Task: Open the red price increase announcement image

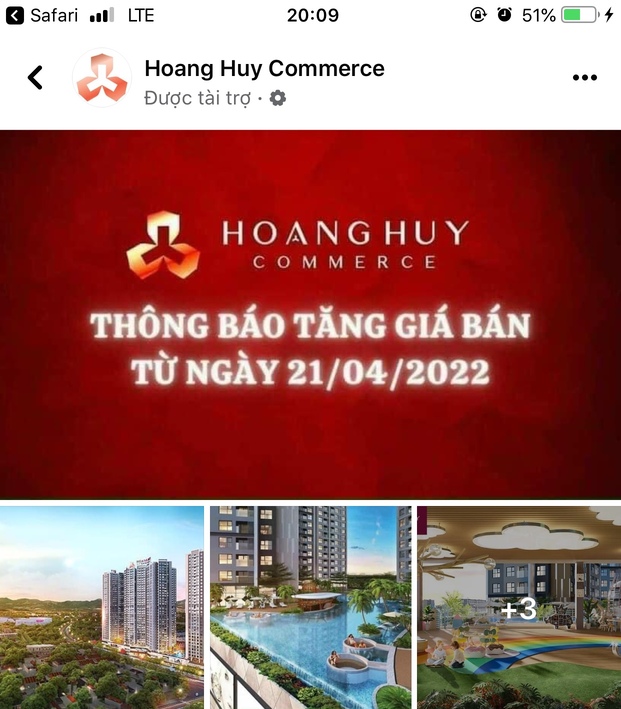Action: click(310, 314)
